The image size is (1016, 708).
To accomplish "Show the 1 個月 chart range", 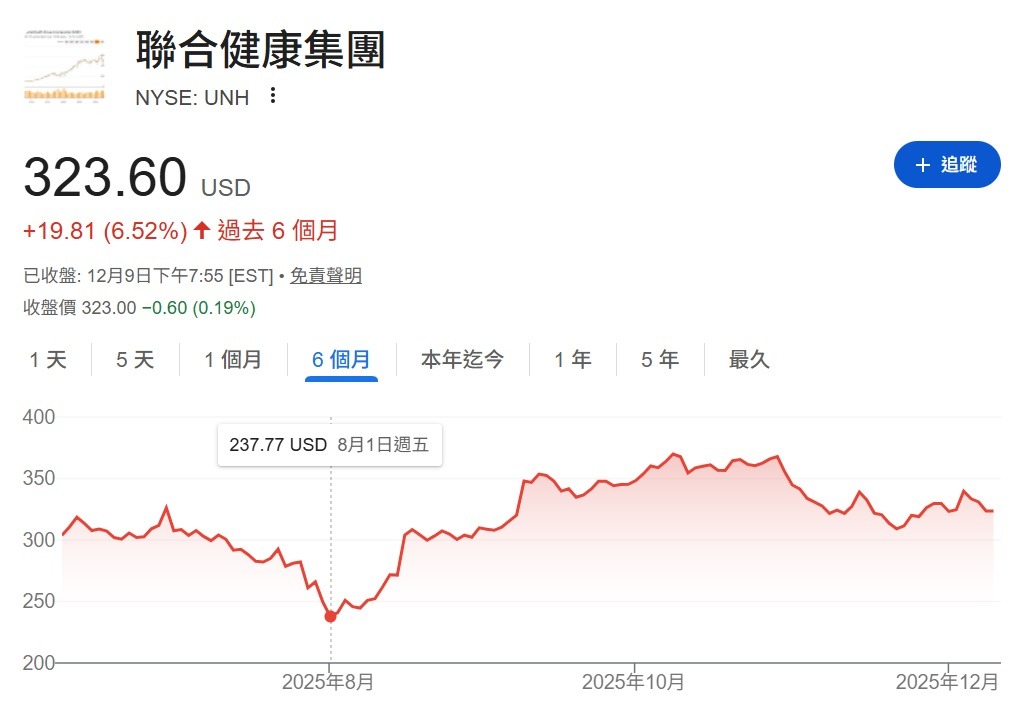I will (x=233, y=360).
